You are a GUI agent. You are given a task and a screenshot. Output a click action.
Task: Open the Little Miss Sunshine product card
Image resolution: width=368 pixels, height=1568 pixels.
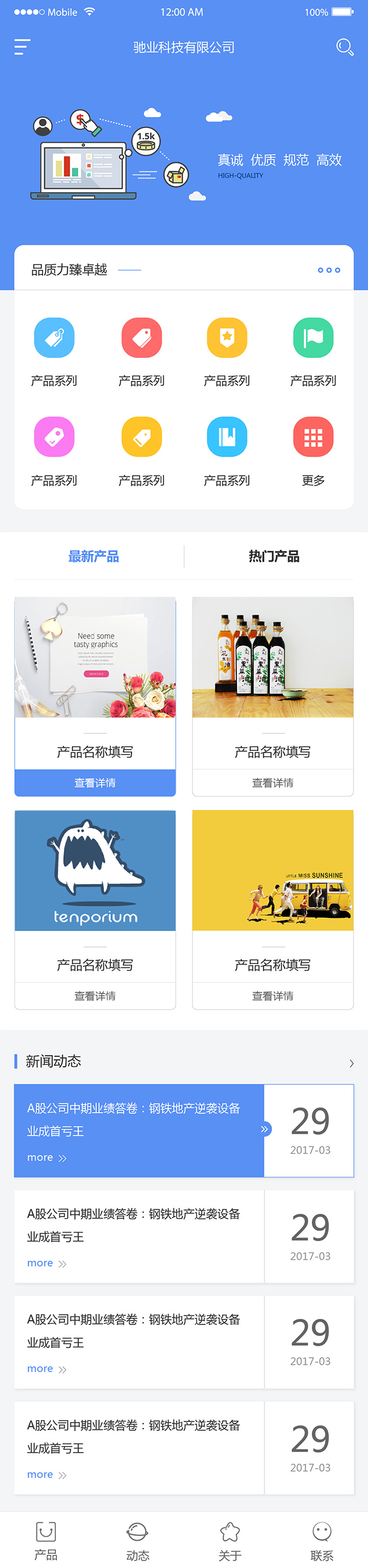(273, 870)
